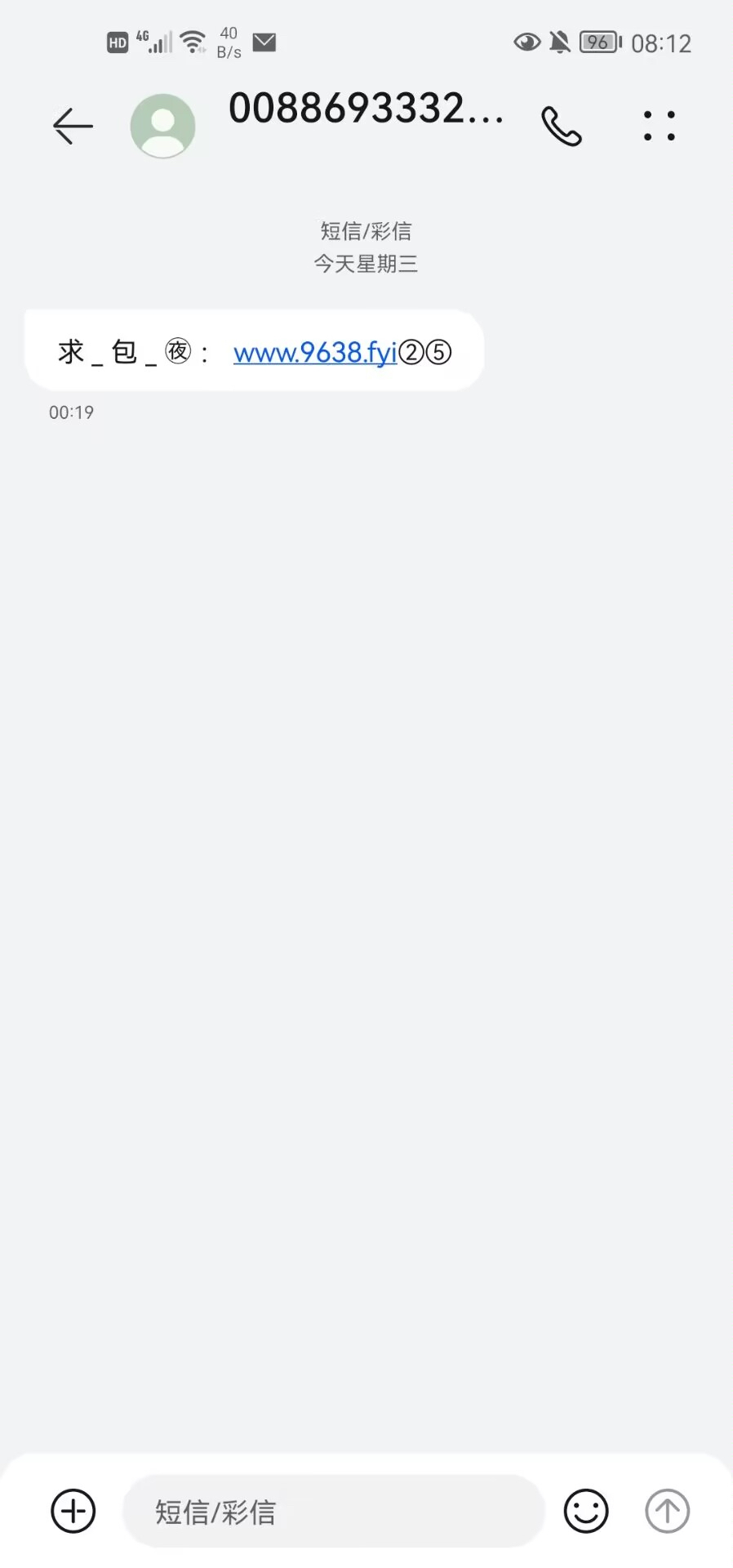Open the plus attachment menu
Screen dimensions: 733x1568
73,1511
